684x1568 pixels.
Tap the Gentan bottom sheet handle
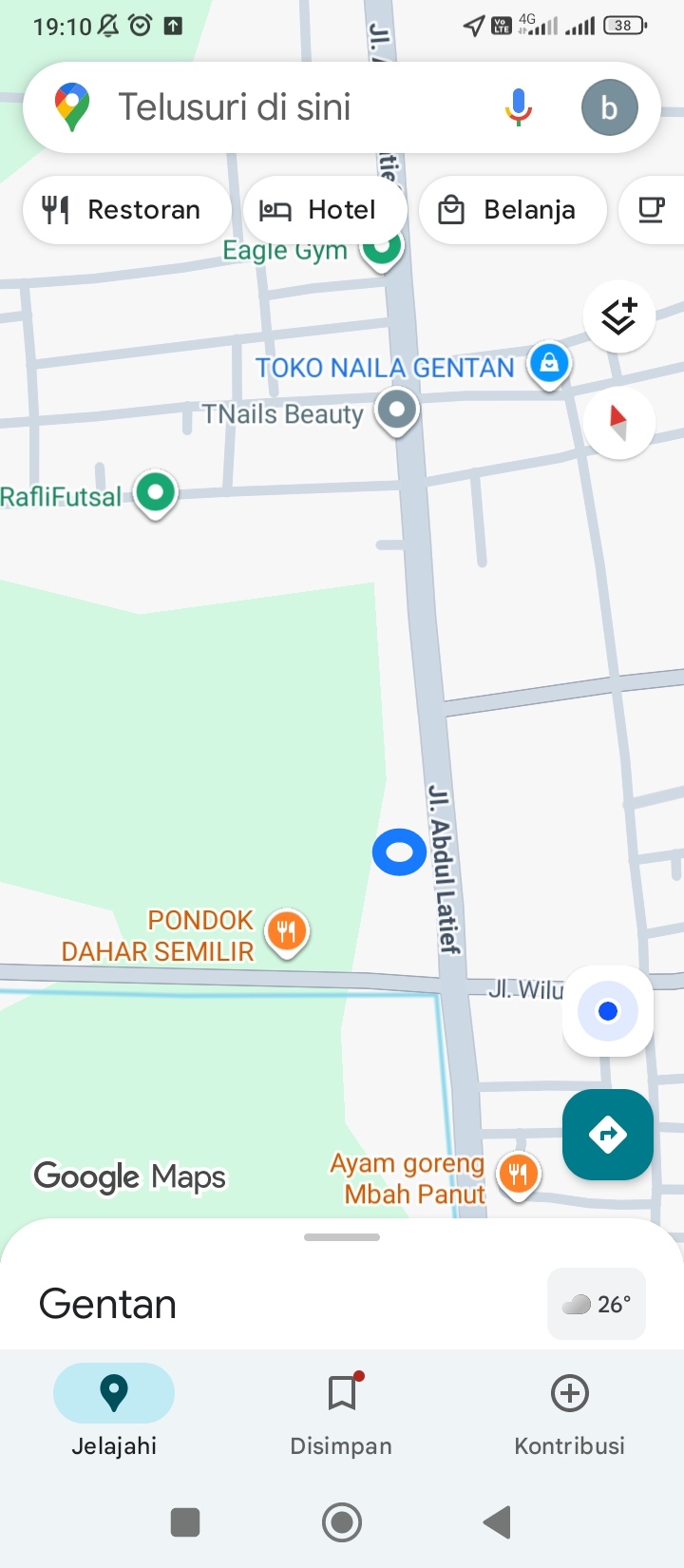pyautogui.click(x=341, y=1236)
